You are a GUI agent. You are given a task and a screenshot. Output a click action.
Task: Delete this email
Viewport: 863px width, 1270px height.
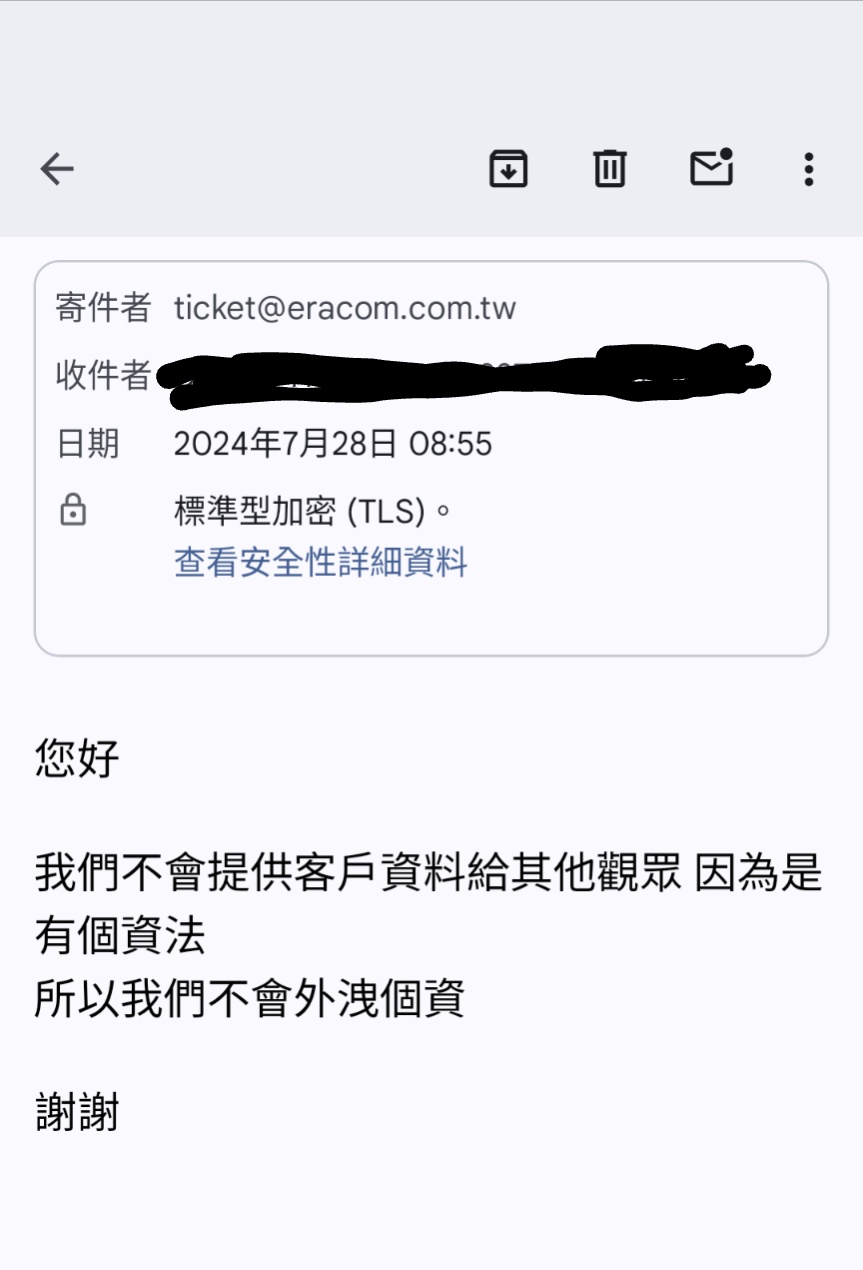(609, 169)
